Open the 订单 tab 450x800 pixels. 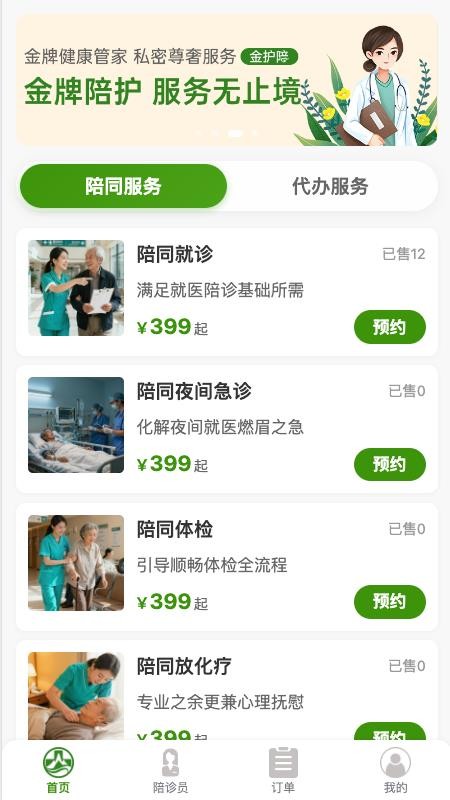[283, 770]
